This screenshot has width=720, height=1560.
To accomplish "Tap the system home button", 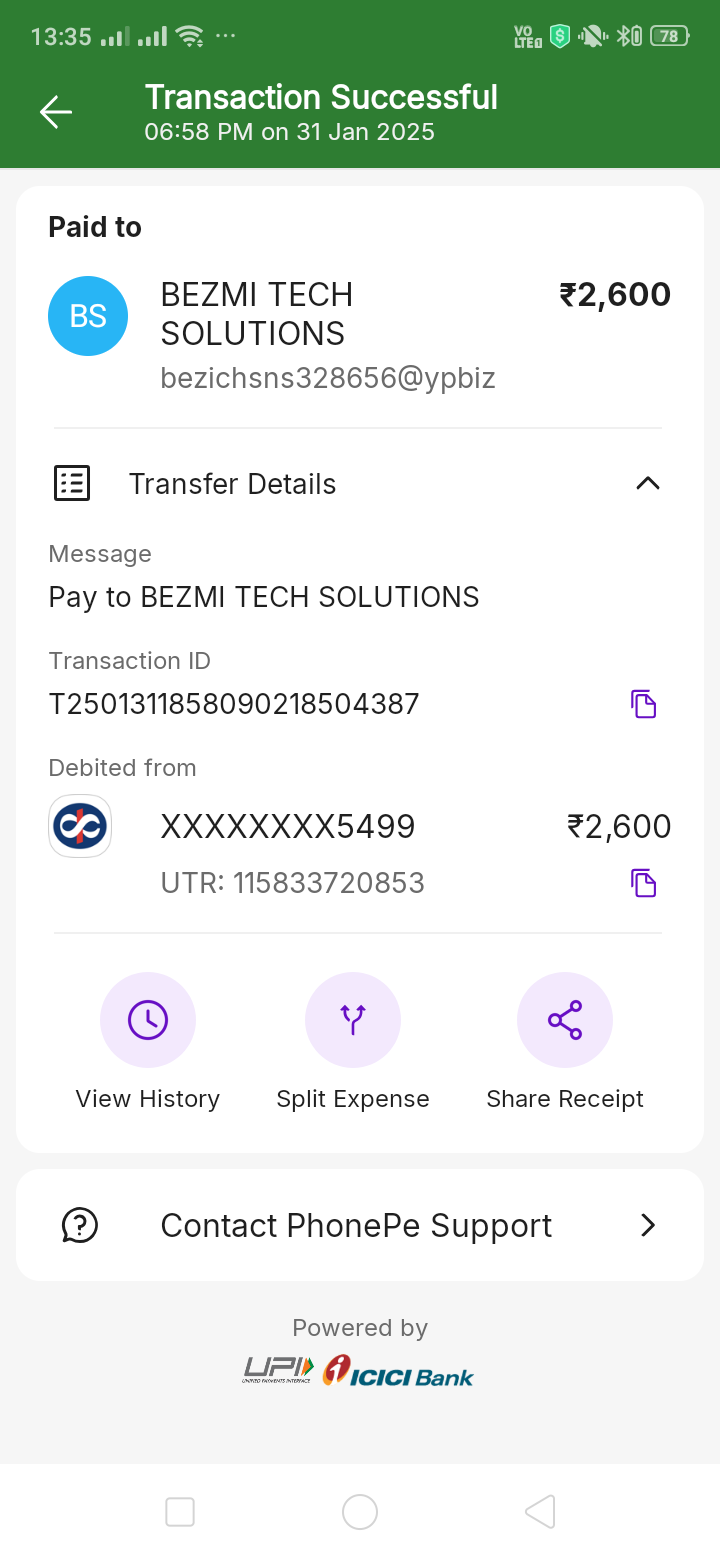I will click(360, 1512).
